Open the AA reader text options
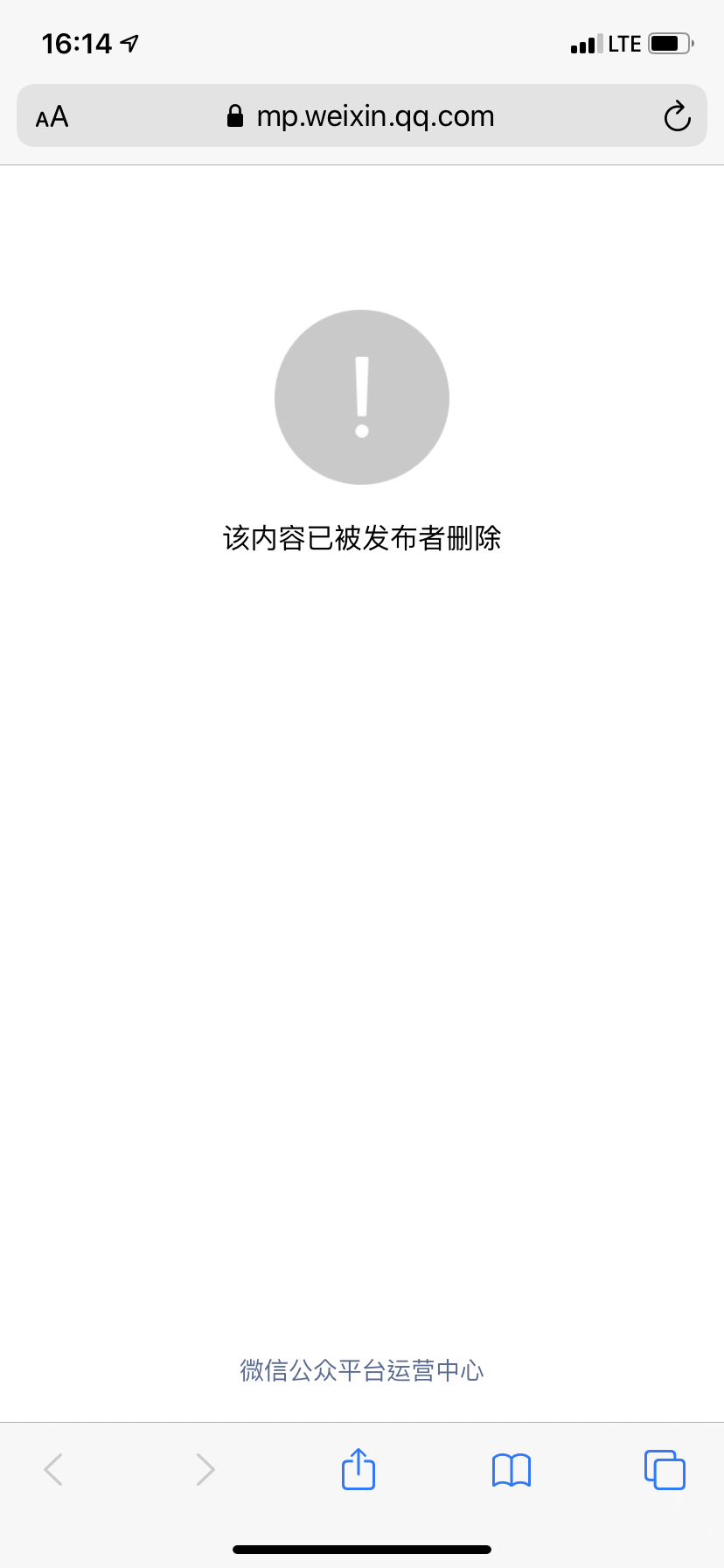Screen dimensions: 724x1568 pyautogui.click(x=52, y=116)
